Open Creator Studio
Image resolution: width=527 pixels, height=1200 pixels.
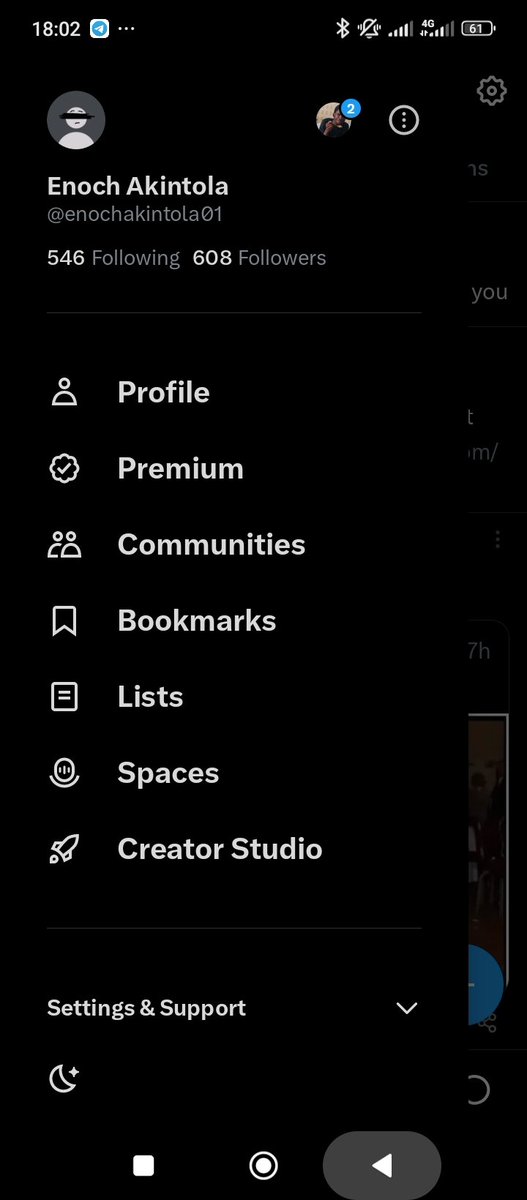(x=234, y=849)
